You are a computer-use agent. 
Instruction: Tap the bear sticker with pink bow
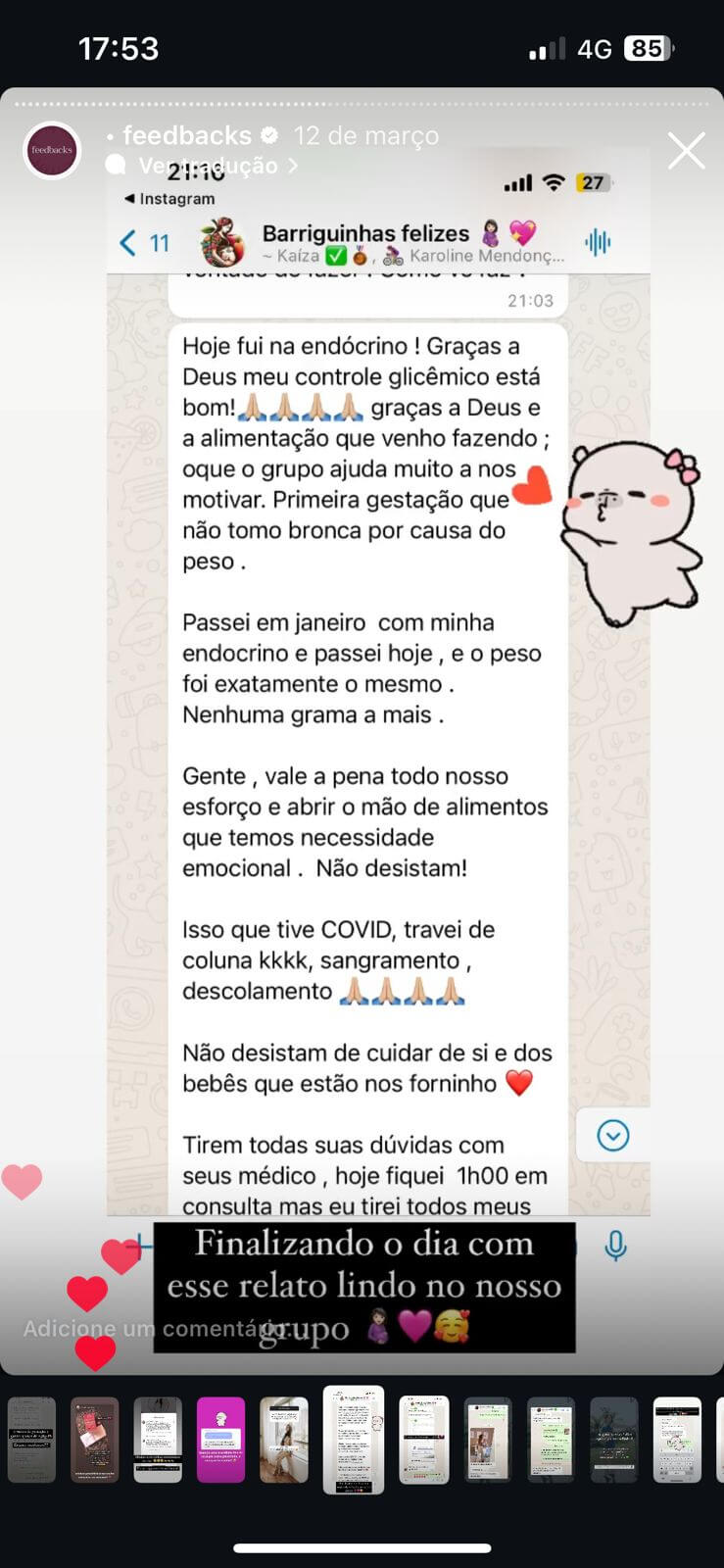click(632, 510)
